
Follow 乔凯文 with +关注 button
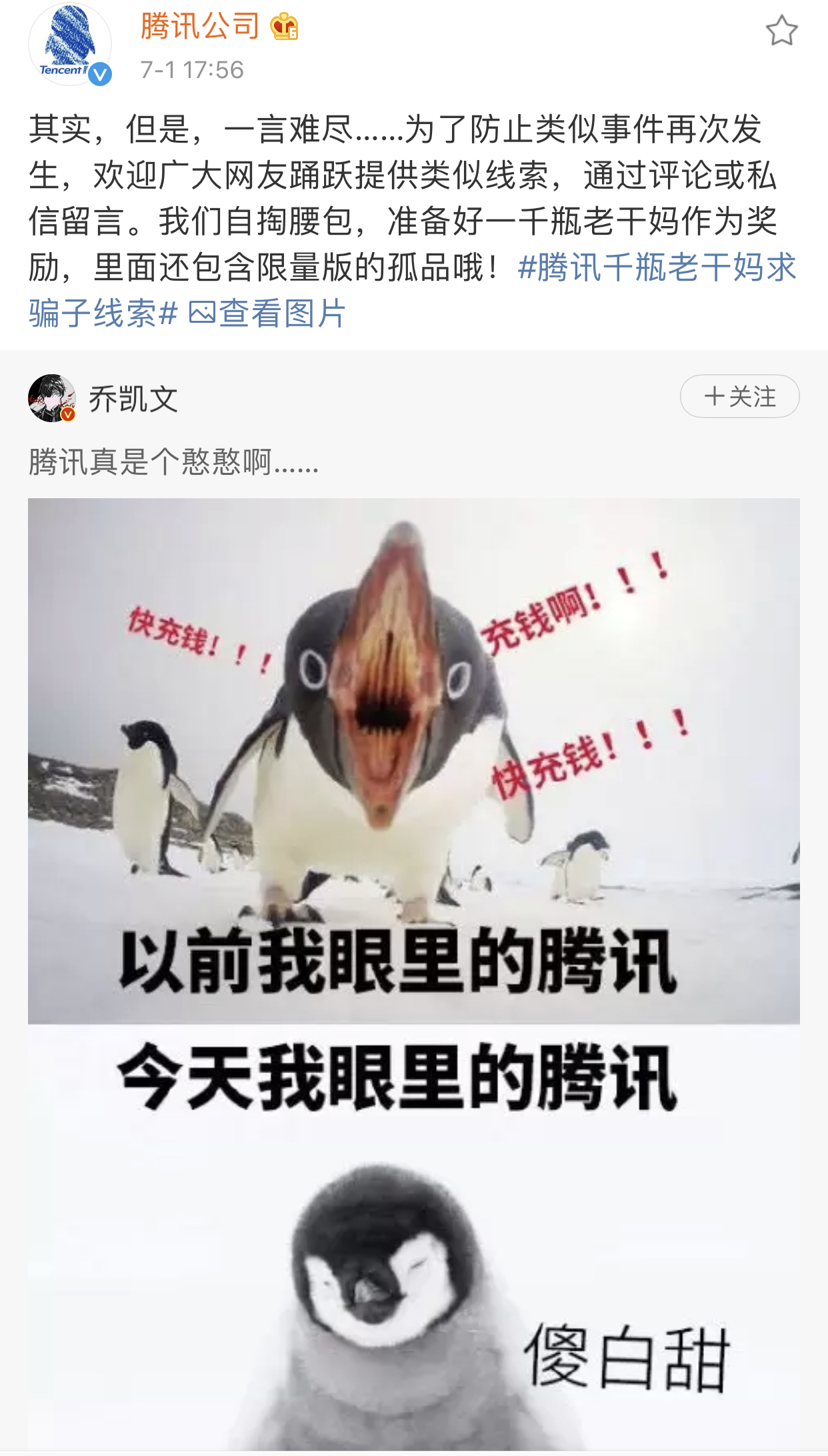[739, 396]
